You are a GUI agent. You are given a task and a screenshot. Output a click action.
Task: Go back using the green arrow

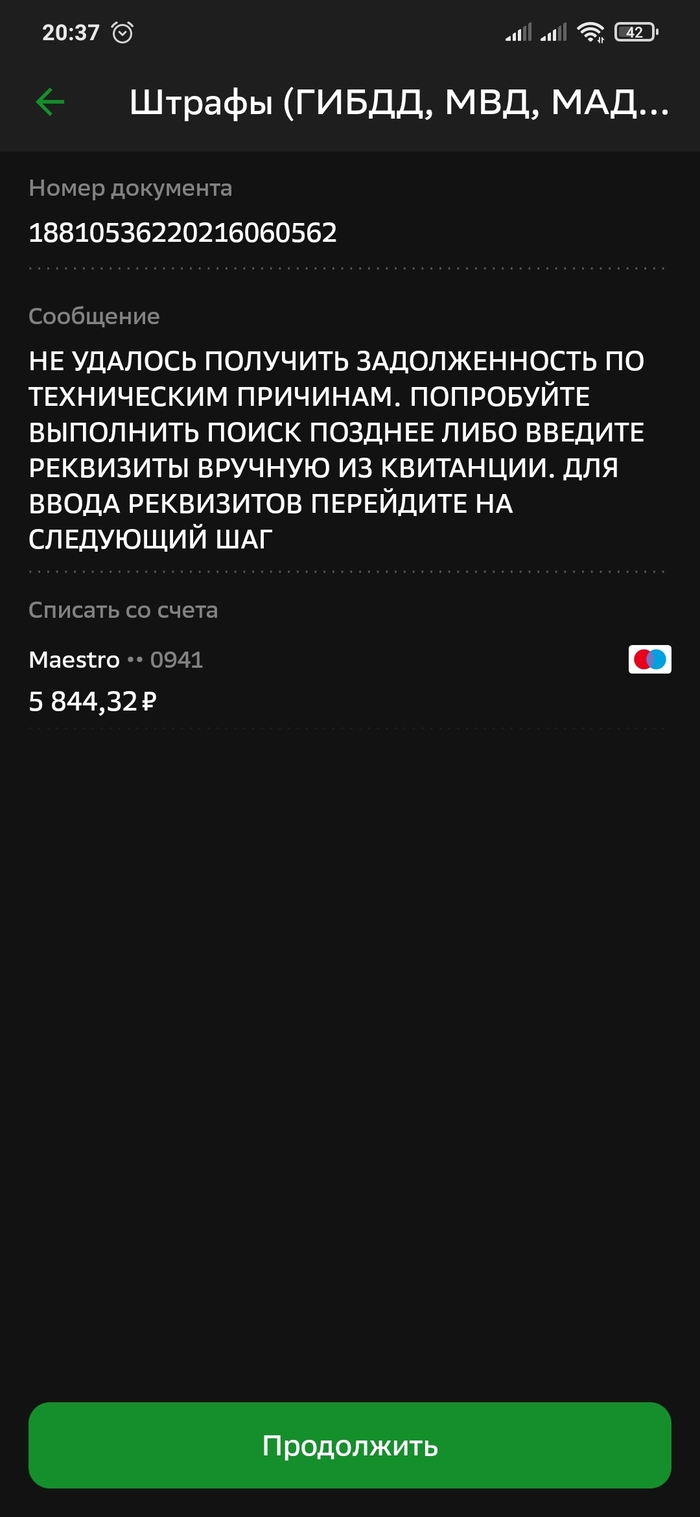tap(49, 102)
